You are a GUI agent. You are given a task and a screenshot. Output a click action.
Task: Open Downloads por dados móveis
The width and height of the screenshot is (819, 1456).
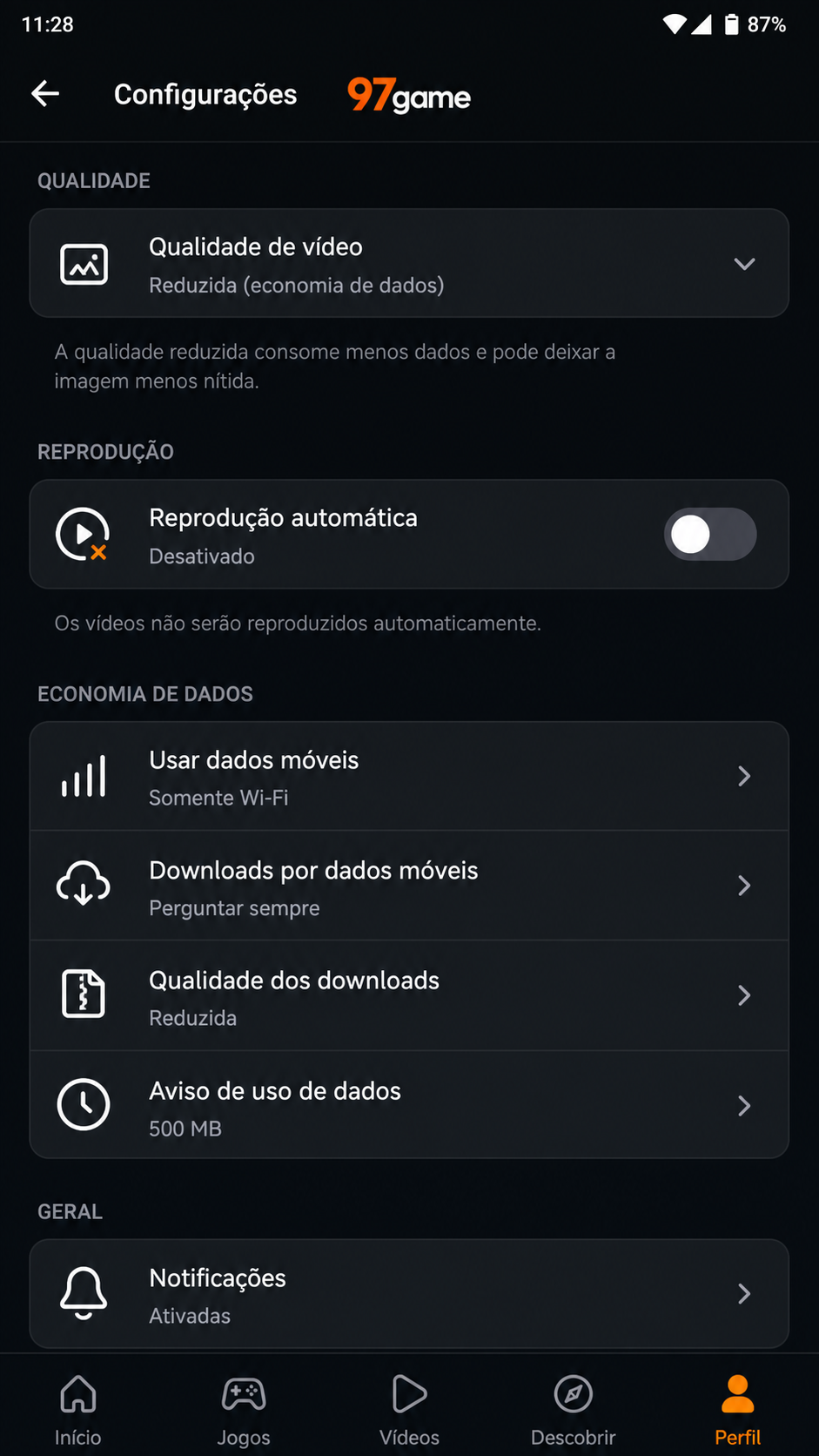pyautogui.click(x=409, y=886)
